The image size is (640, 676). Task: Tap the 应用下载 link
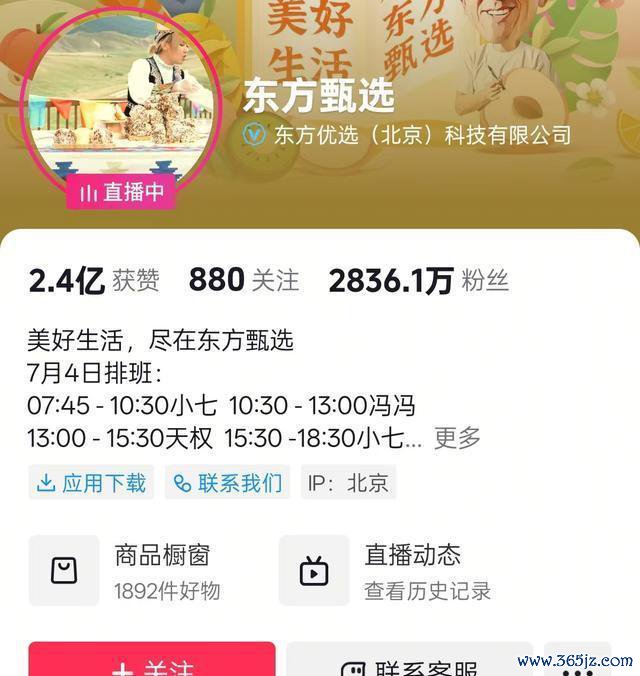pos(91,483)
